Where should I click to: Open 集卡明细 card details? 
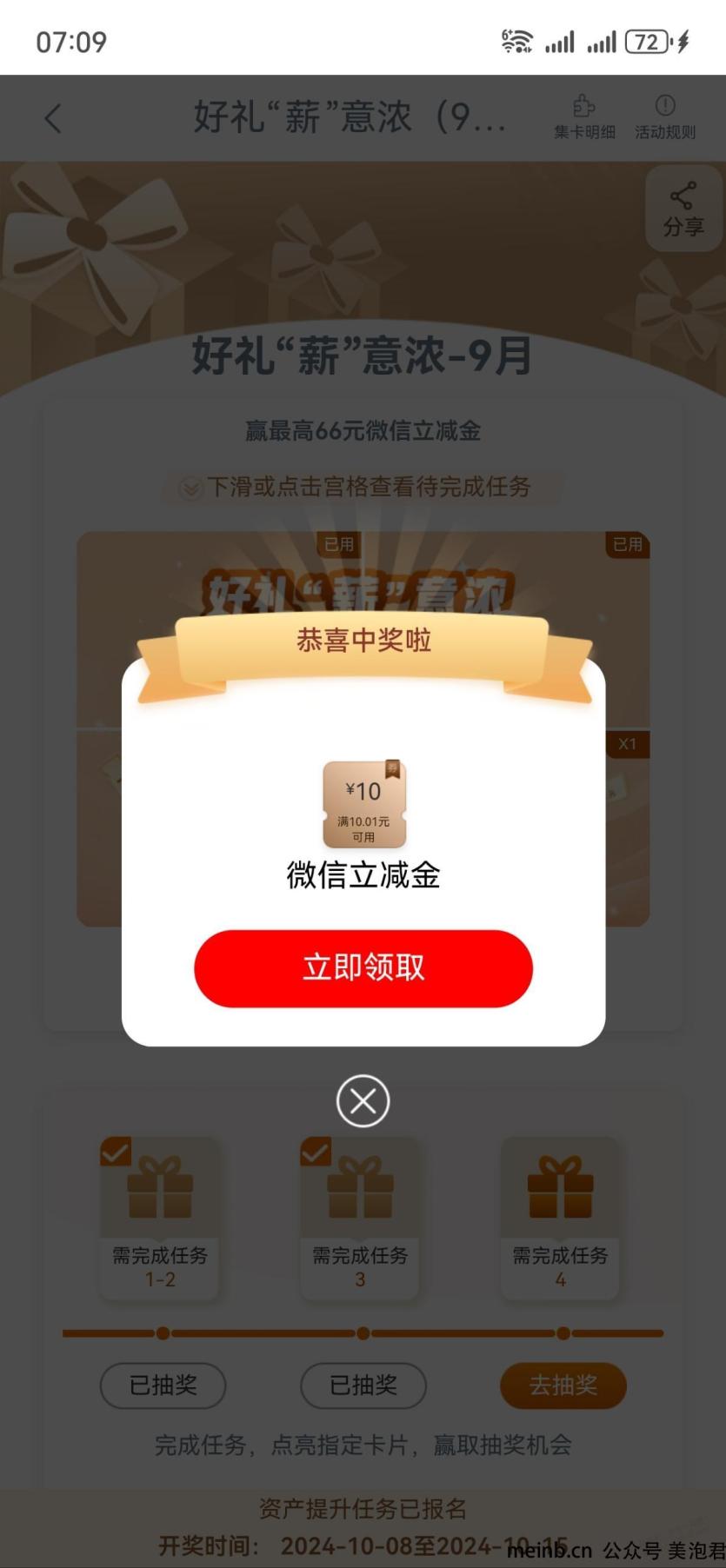(584, 117)
